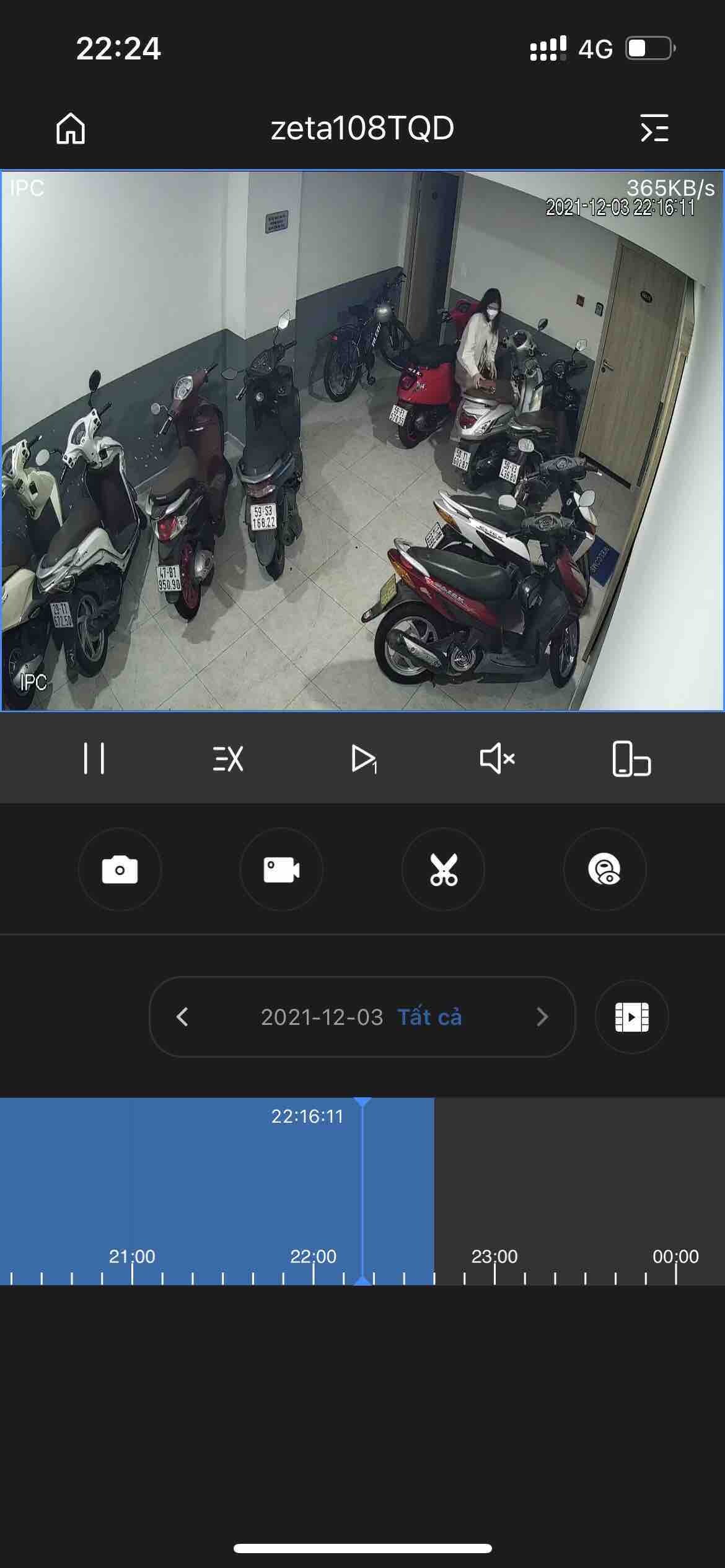The height and width of the screenshot is (1568, 725).
Task: Go to the home screen icon
Action: (71, 129)
